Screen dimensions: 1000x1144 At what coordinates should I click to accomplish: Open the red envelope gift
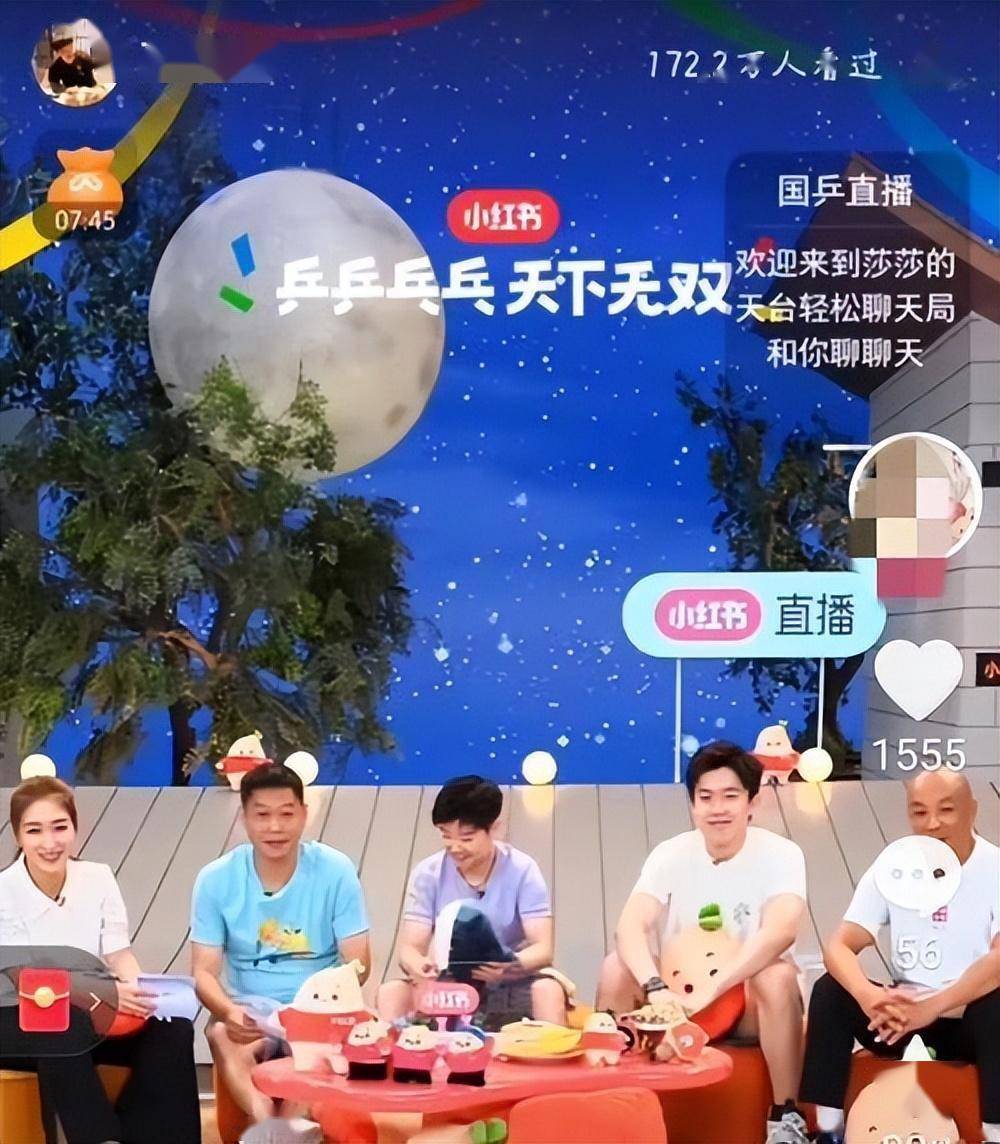(45, 999)
